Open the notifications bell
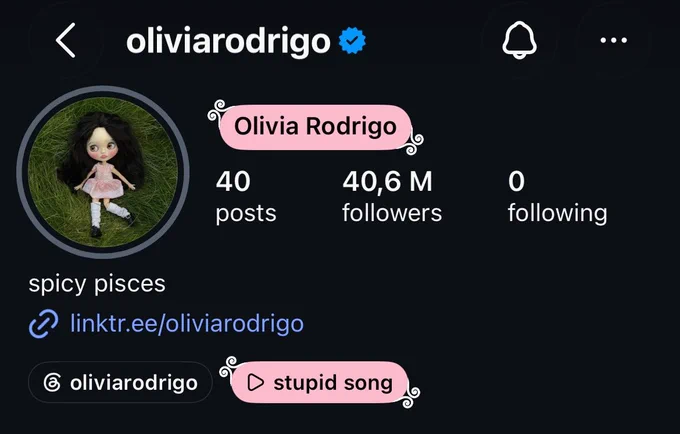680x434 pixels. coord(519,40)
